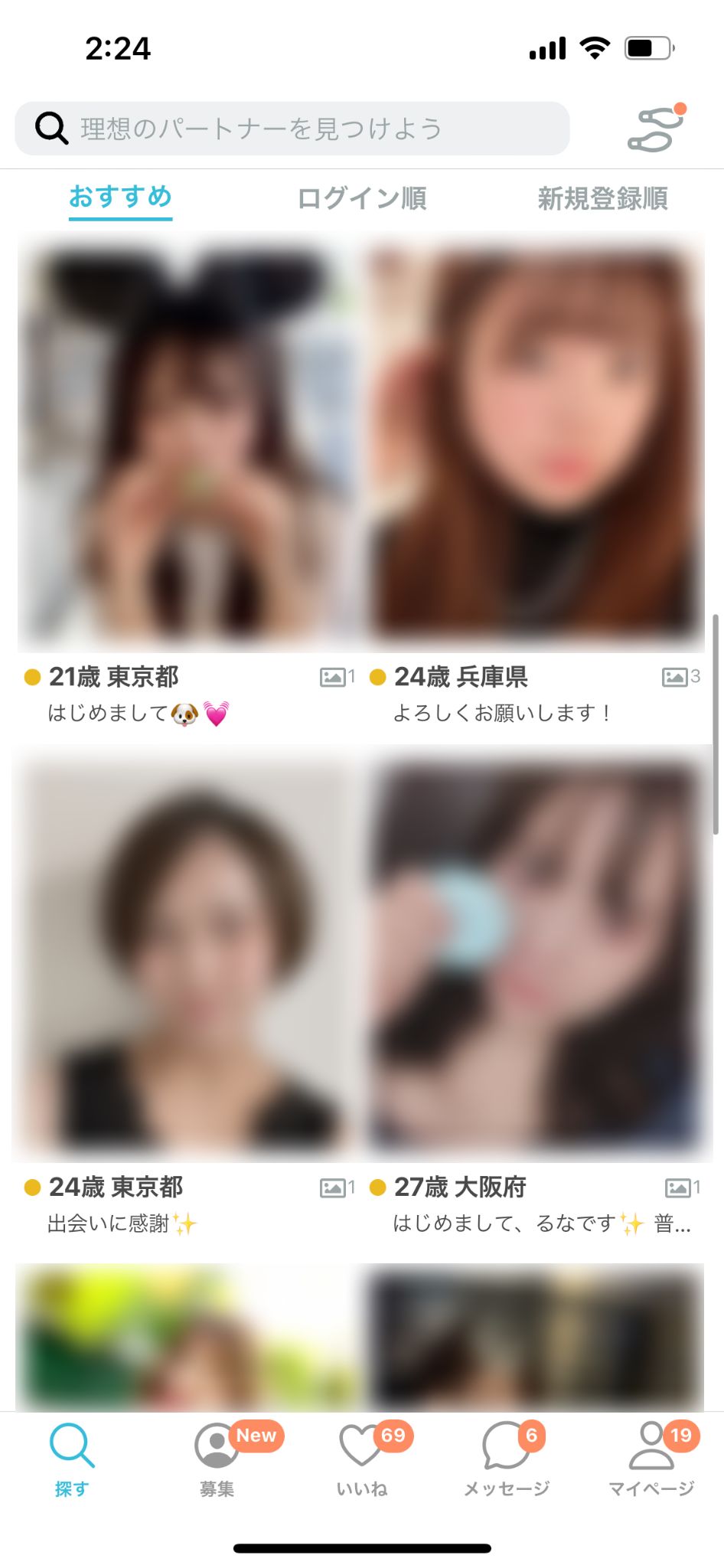Select the おすすめ tab
The height and width of the screenshot is (1568, 724).
pos(120,198)
